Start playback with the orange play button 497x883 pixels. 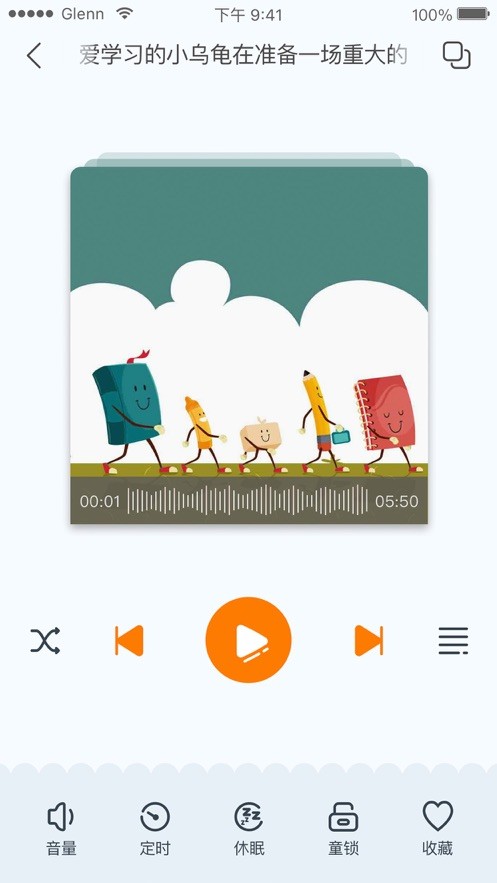248,640
